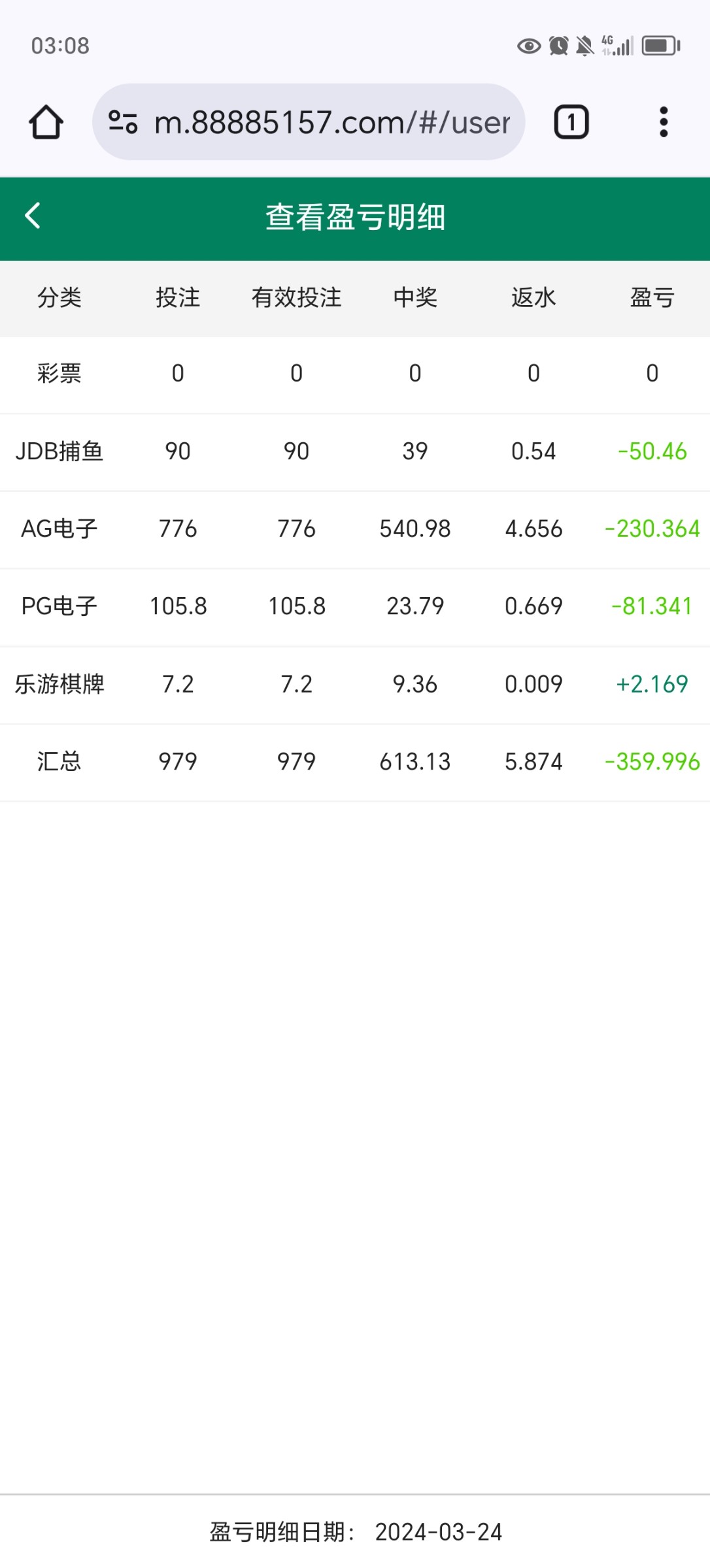View site info icon in address bar
710x1568 pixels.
[123, 122]
